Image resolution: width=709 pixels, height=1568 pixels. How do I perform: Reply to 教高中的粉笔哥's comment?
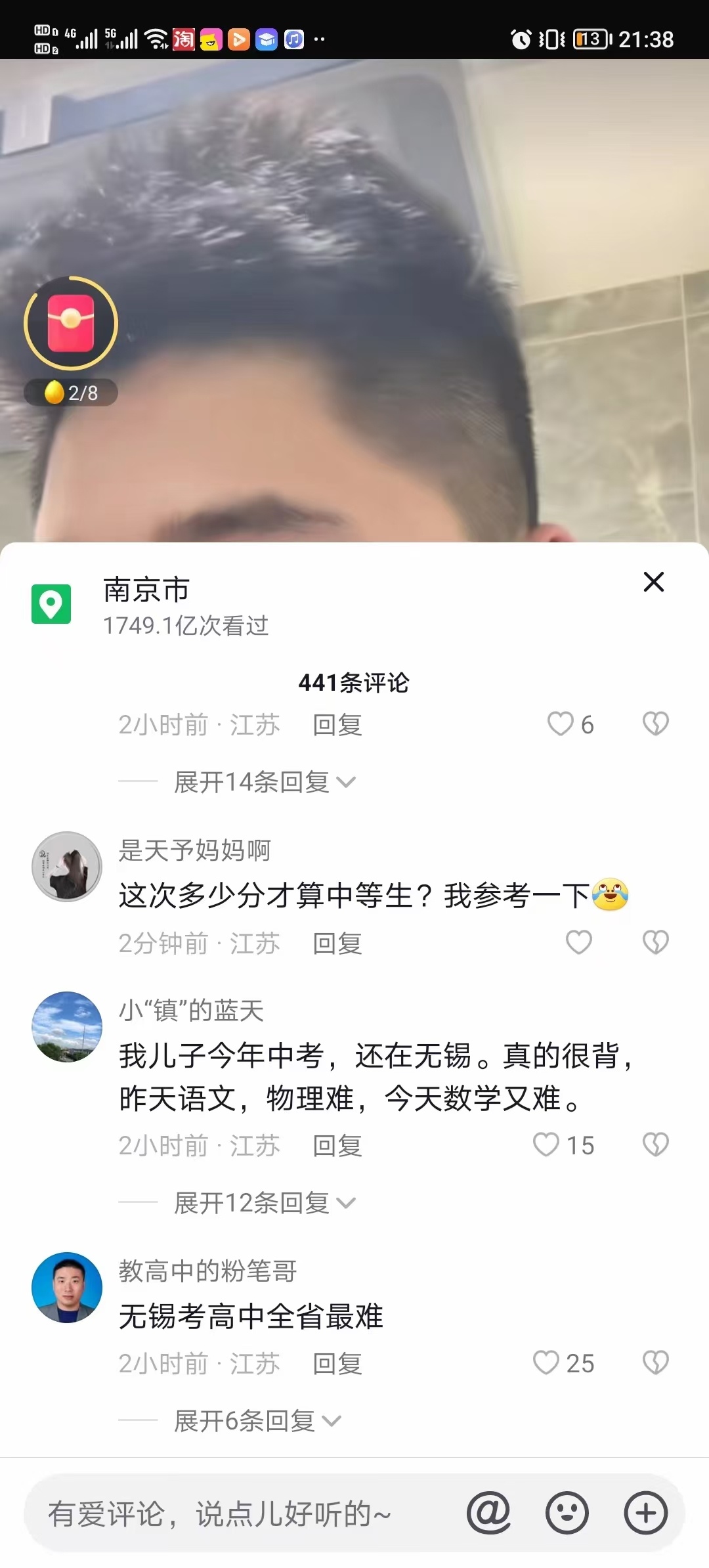pos(337,1364)
